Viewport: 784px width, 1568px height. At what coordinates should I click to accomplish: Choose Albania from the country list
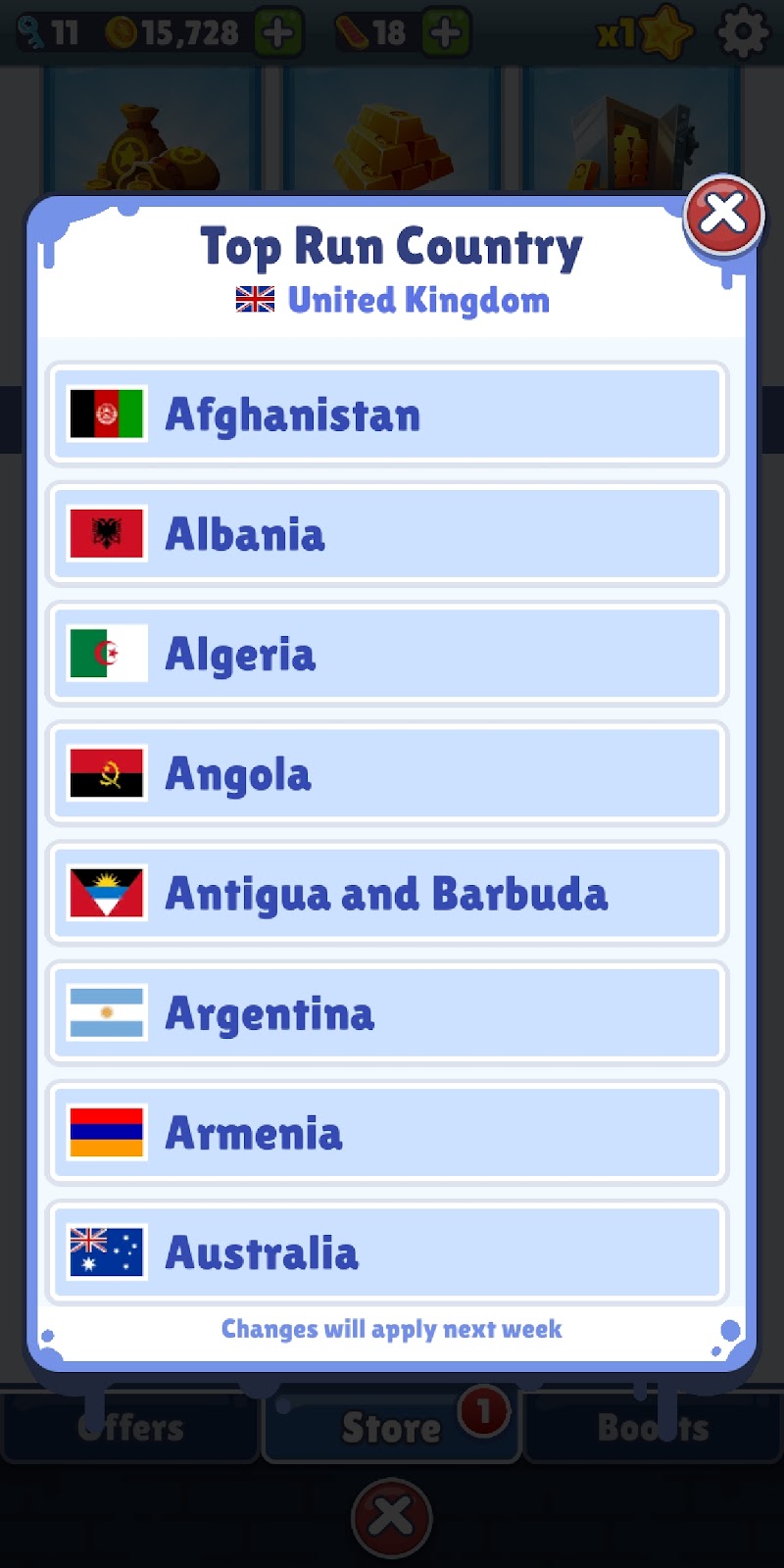(387, 534)
